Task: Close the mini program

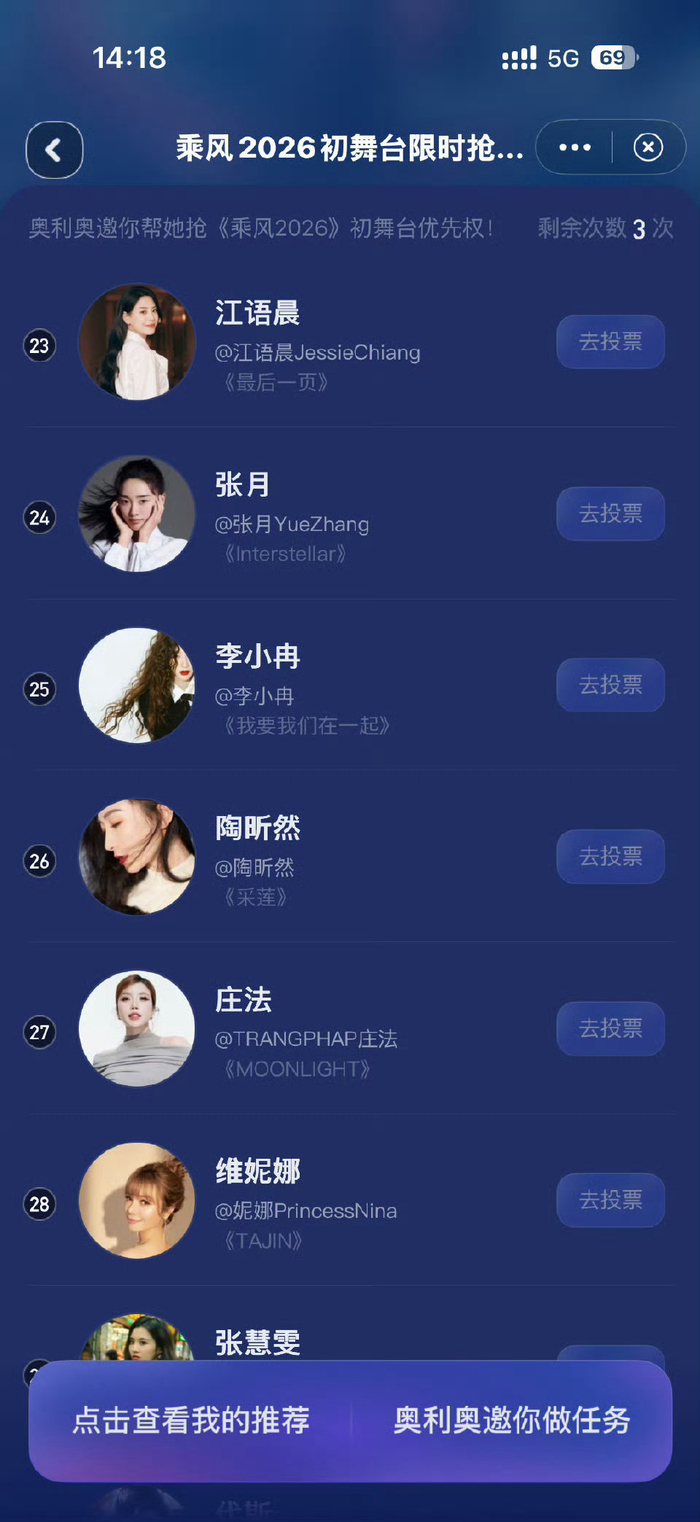Action: point(648,148)
